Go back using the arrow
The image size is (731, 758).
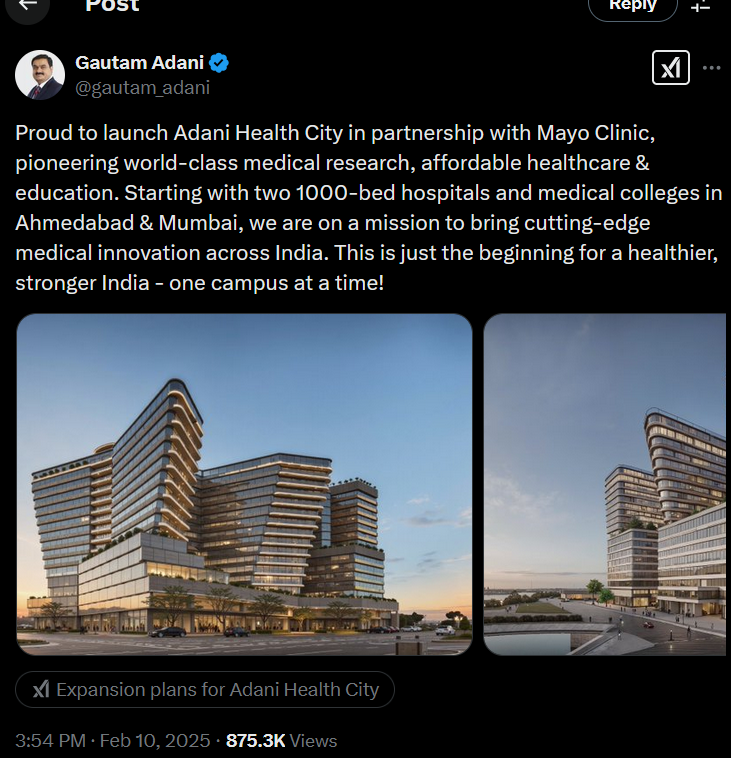(x=28, y=5)
